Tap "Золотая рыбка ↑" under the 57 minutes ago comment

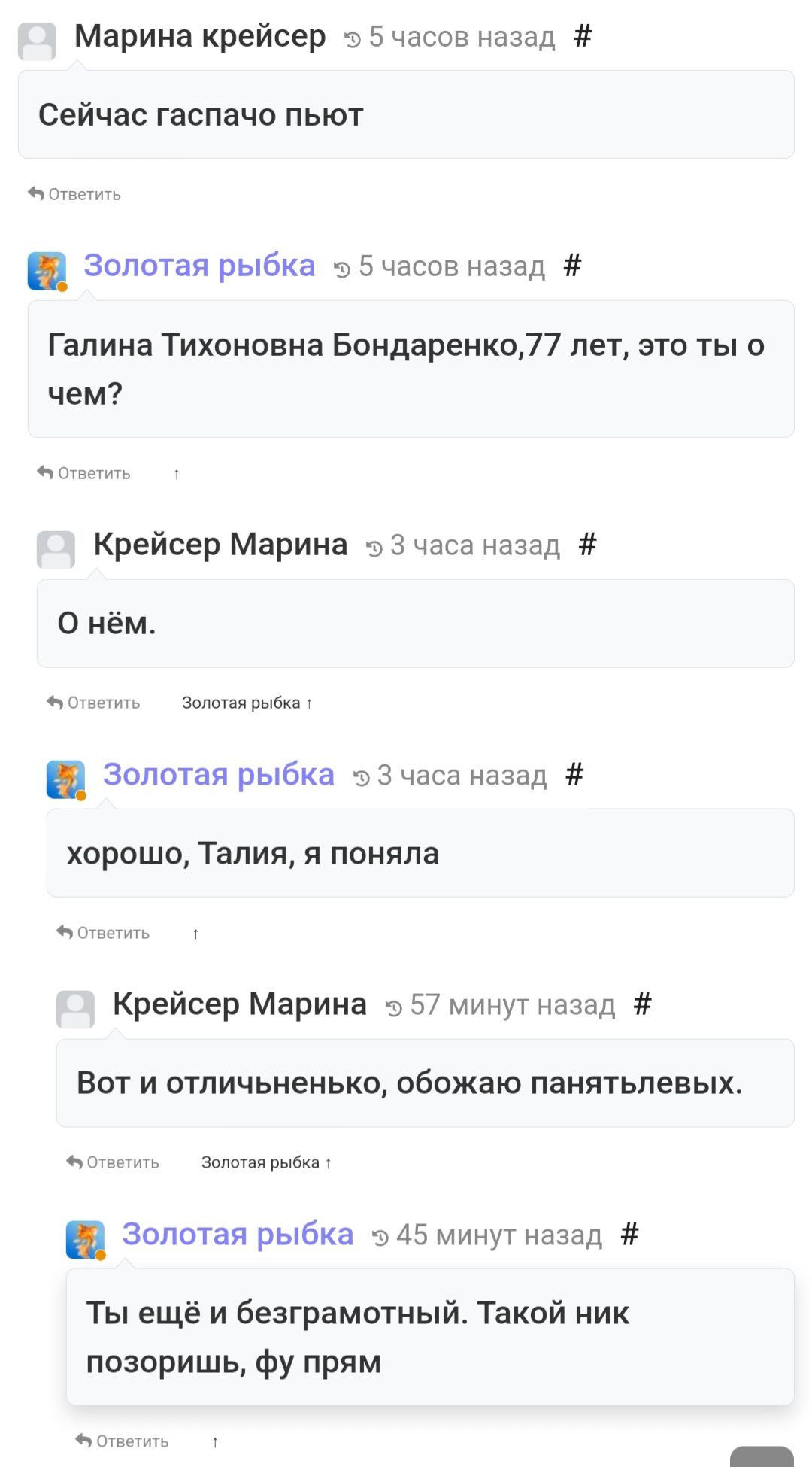pos(266,1162)
